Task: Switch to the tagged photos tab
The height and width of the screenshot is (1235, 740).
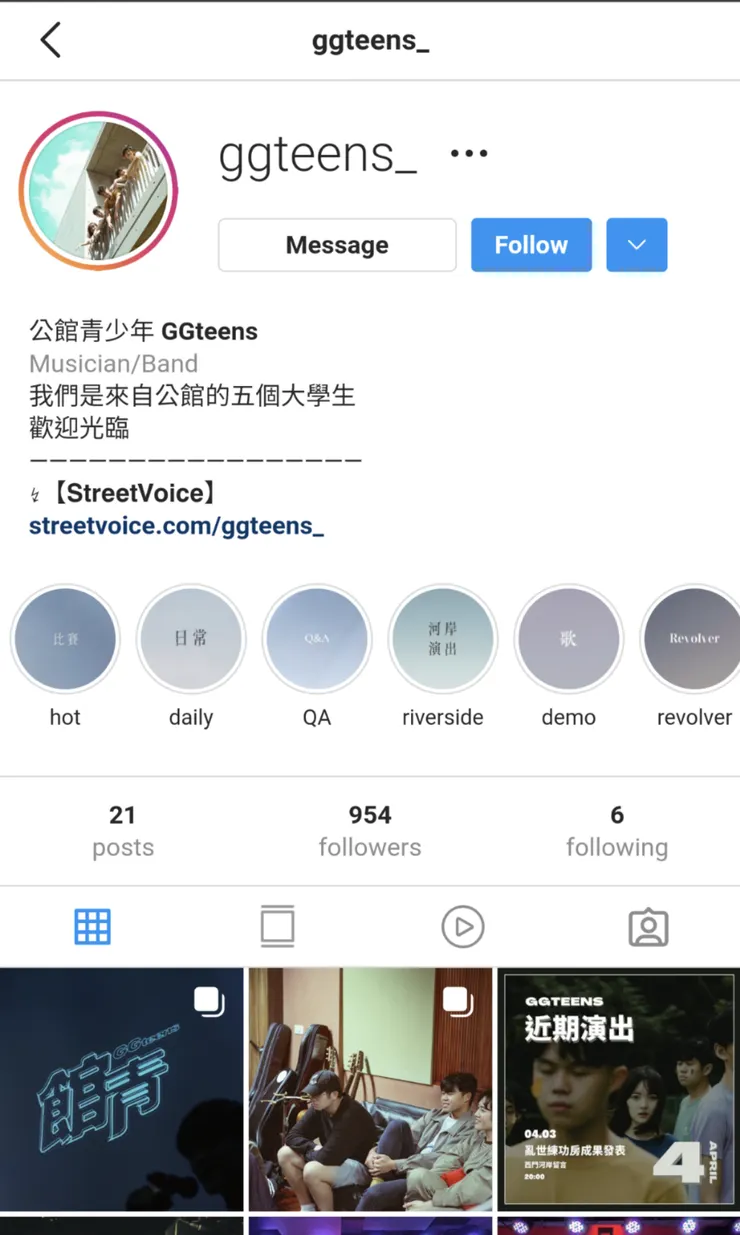Action: 648,927
